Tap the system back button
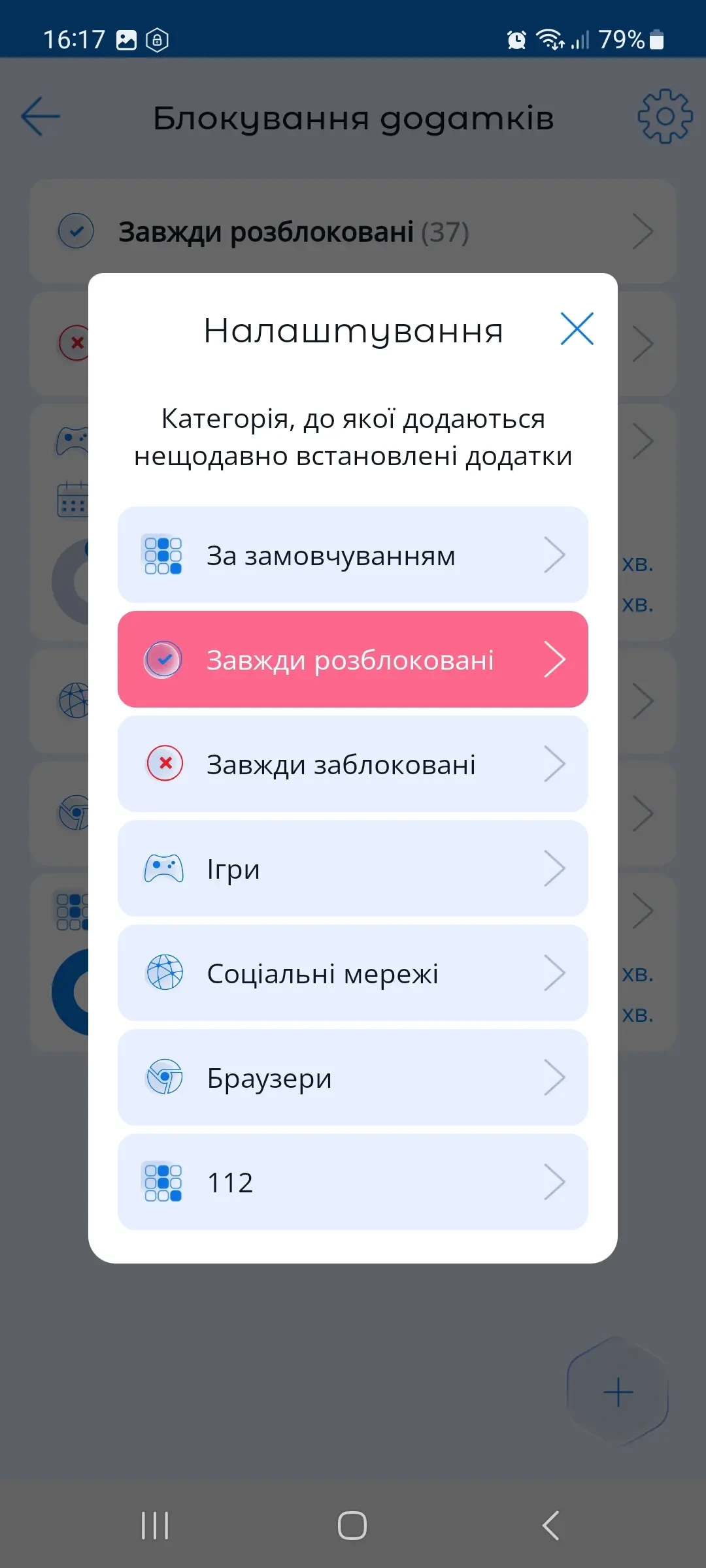 coord(550,1526)
